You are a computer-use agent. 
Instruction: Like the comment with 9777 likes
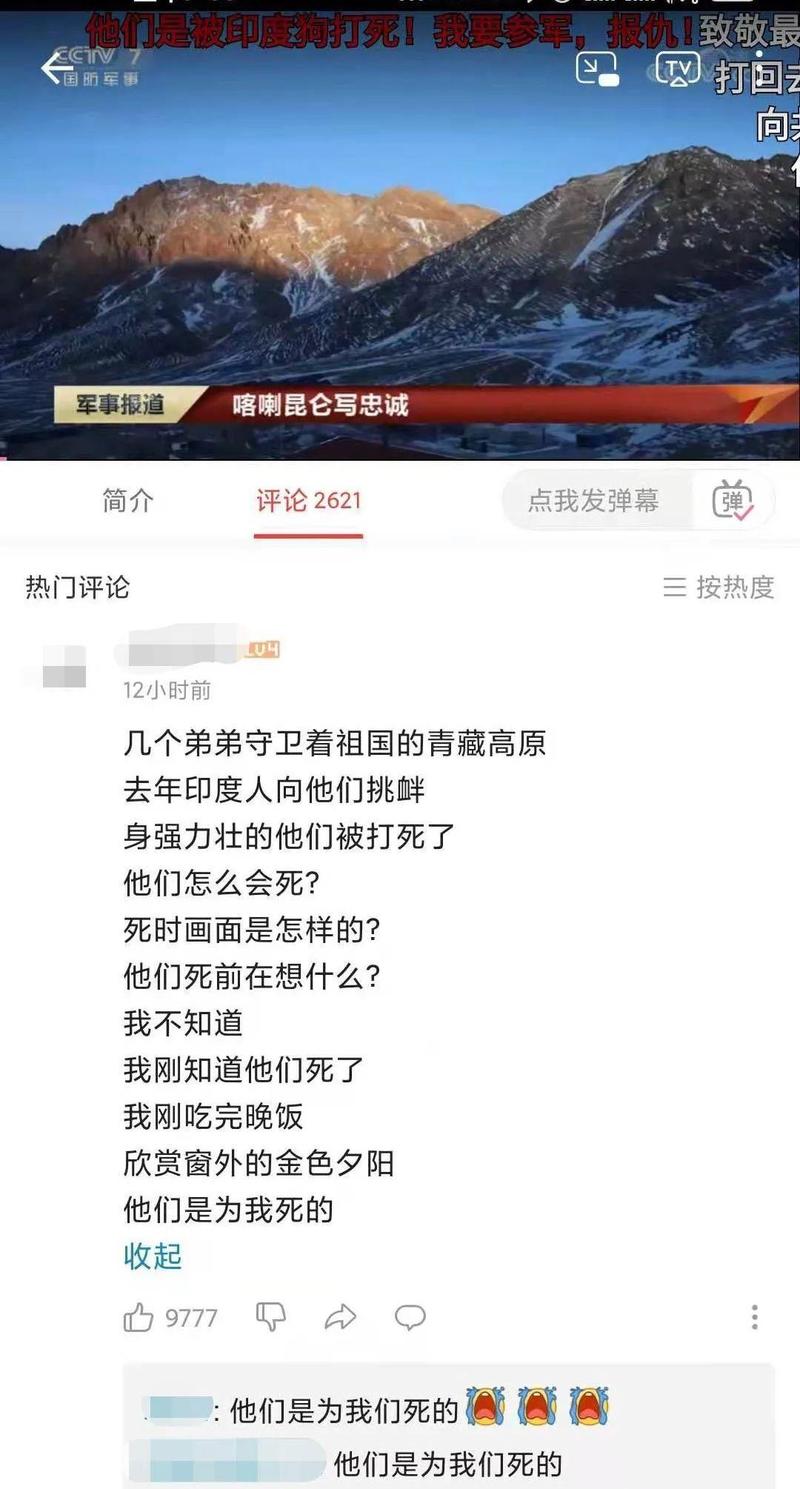pyautogui.click(x=139, y=1318)
